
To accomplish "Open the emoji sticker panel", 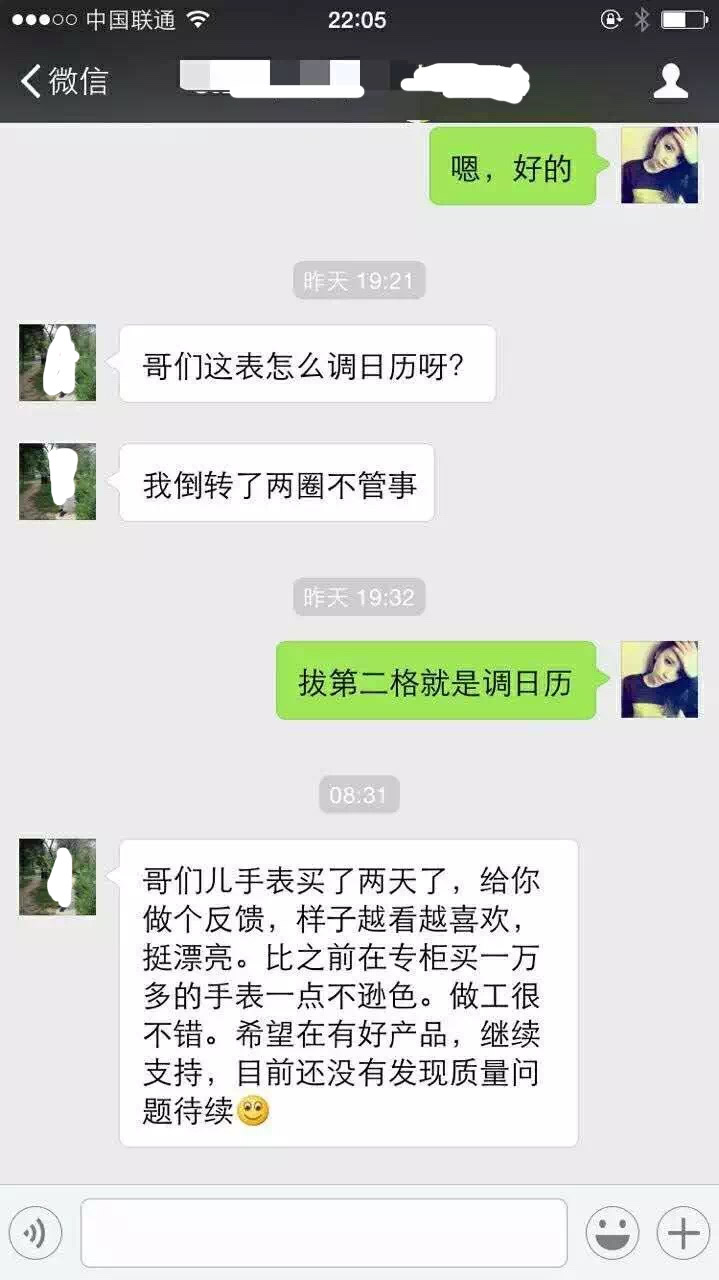I will [x=612, y=1233].
